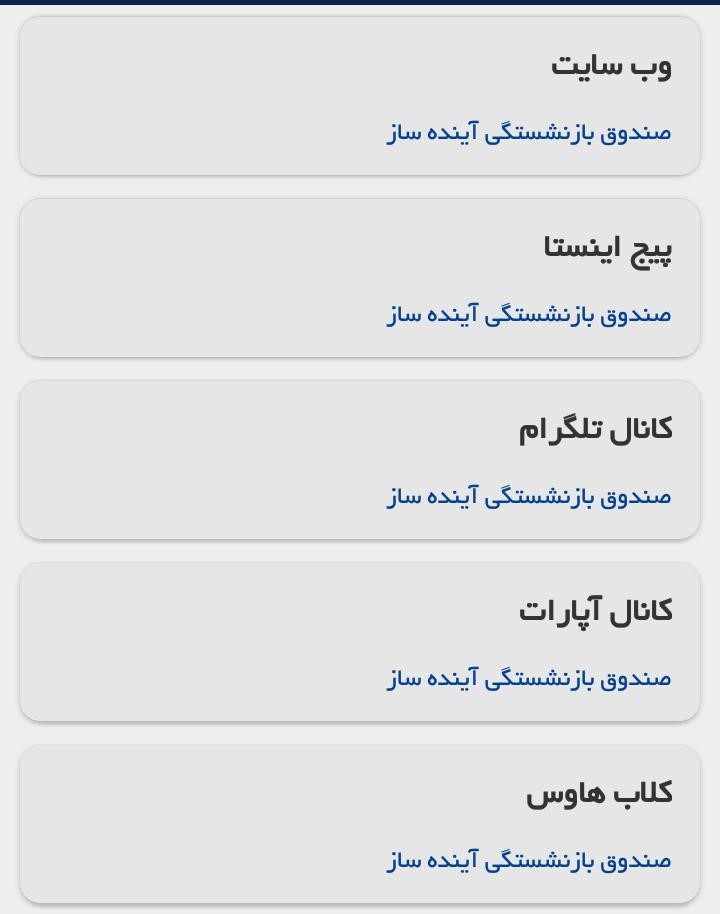The height and width of the screenshot is (914, 720).
Task: Open the Aparat channel link under کانال آپارات
Action: point(529,678)
